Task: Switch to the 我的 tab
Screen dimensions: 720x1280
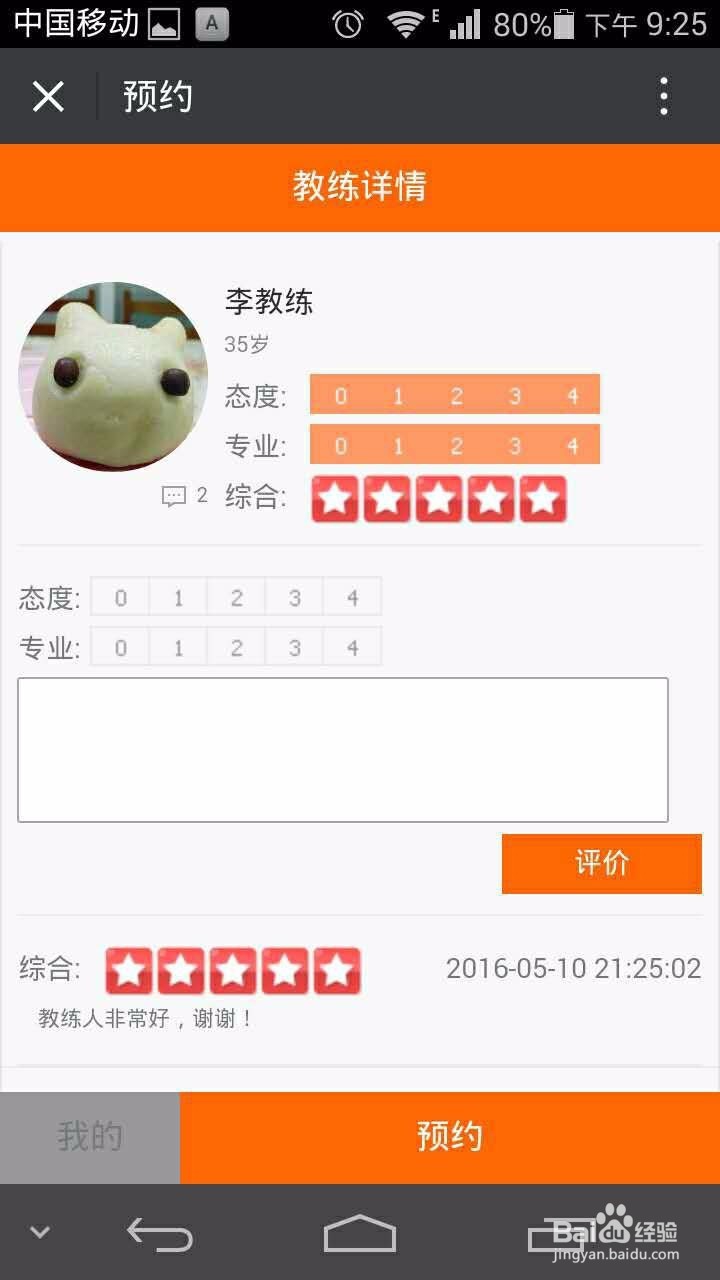Action: point(89,1136)
